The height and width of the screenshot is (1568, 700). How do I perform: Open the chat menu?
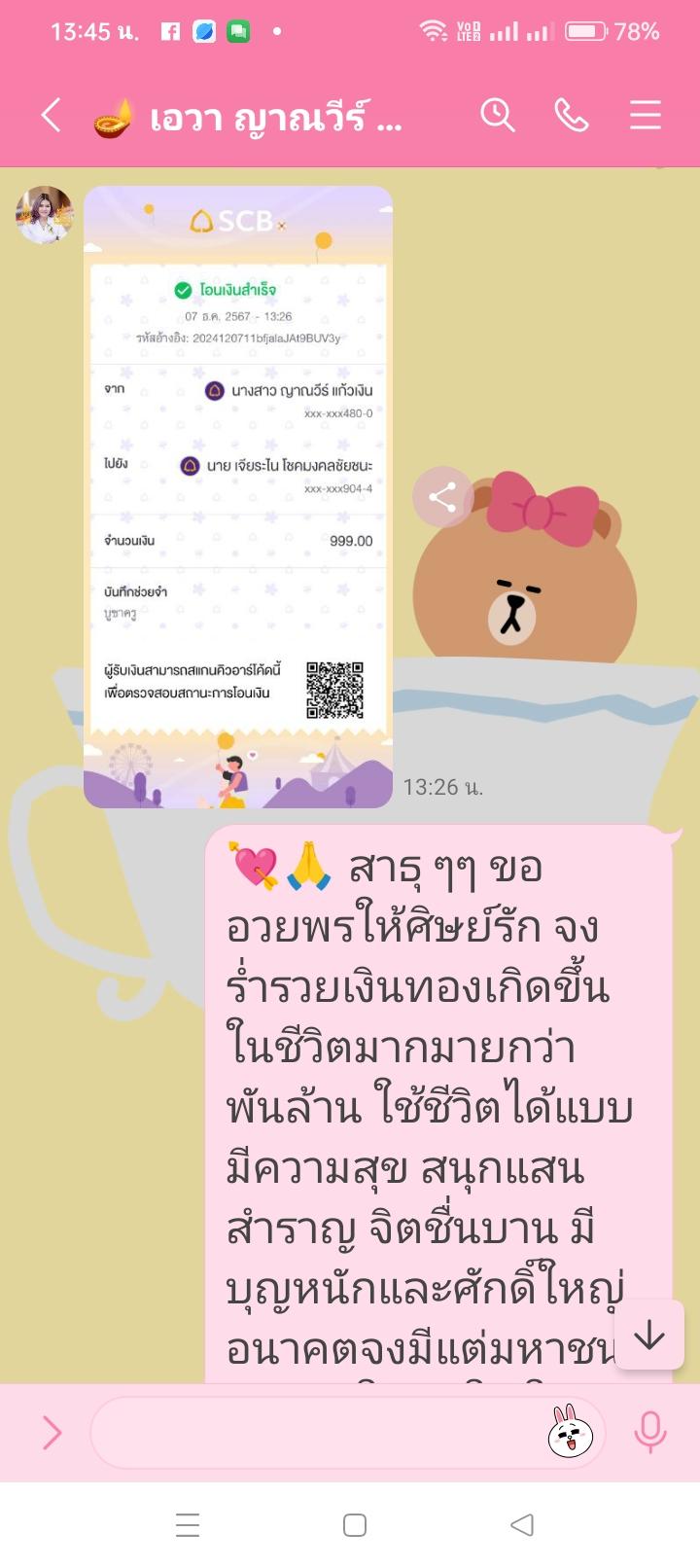point(645,116)
